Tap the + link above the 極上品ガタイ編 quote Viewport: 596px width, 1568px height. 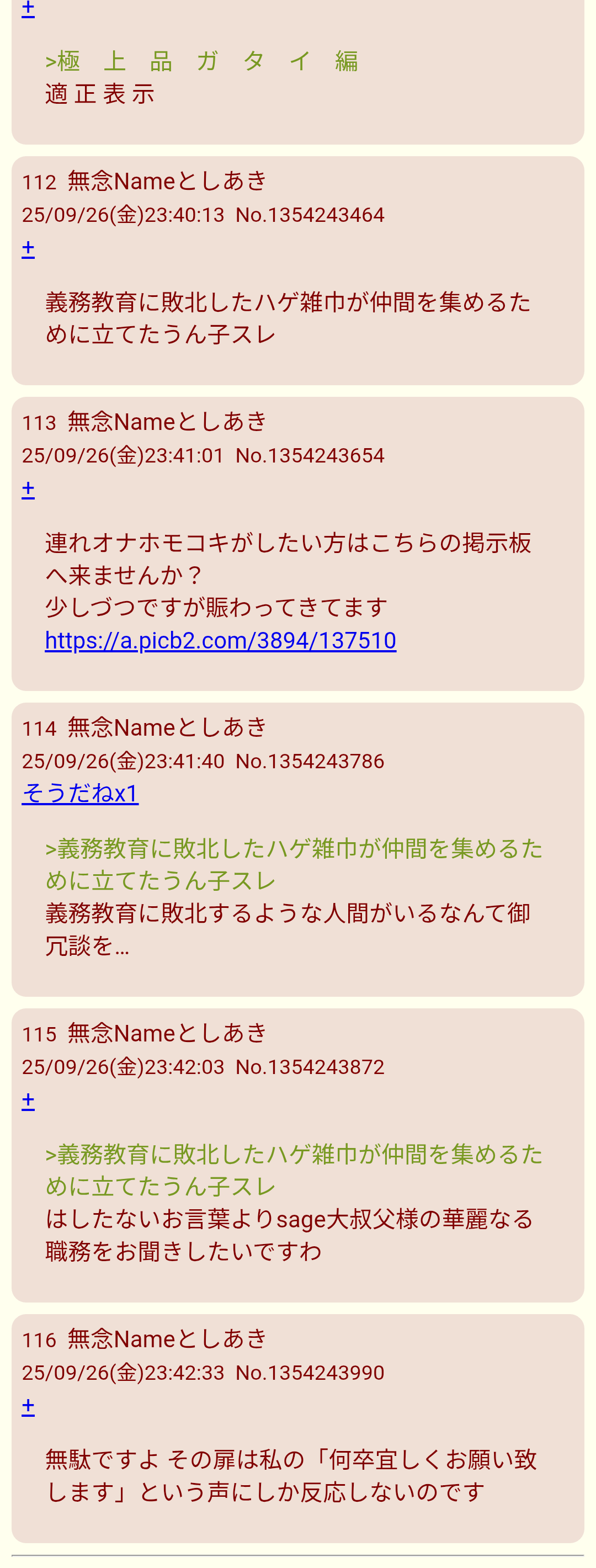pyautogui.click(x=28, y=8)
